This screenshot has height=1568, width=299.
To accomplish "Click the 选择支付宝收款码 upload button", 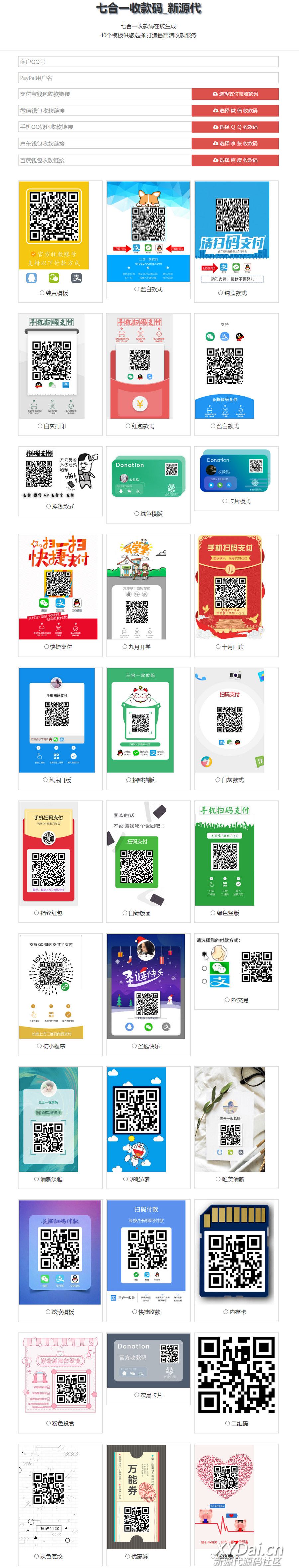I will (x=235, y=94).
